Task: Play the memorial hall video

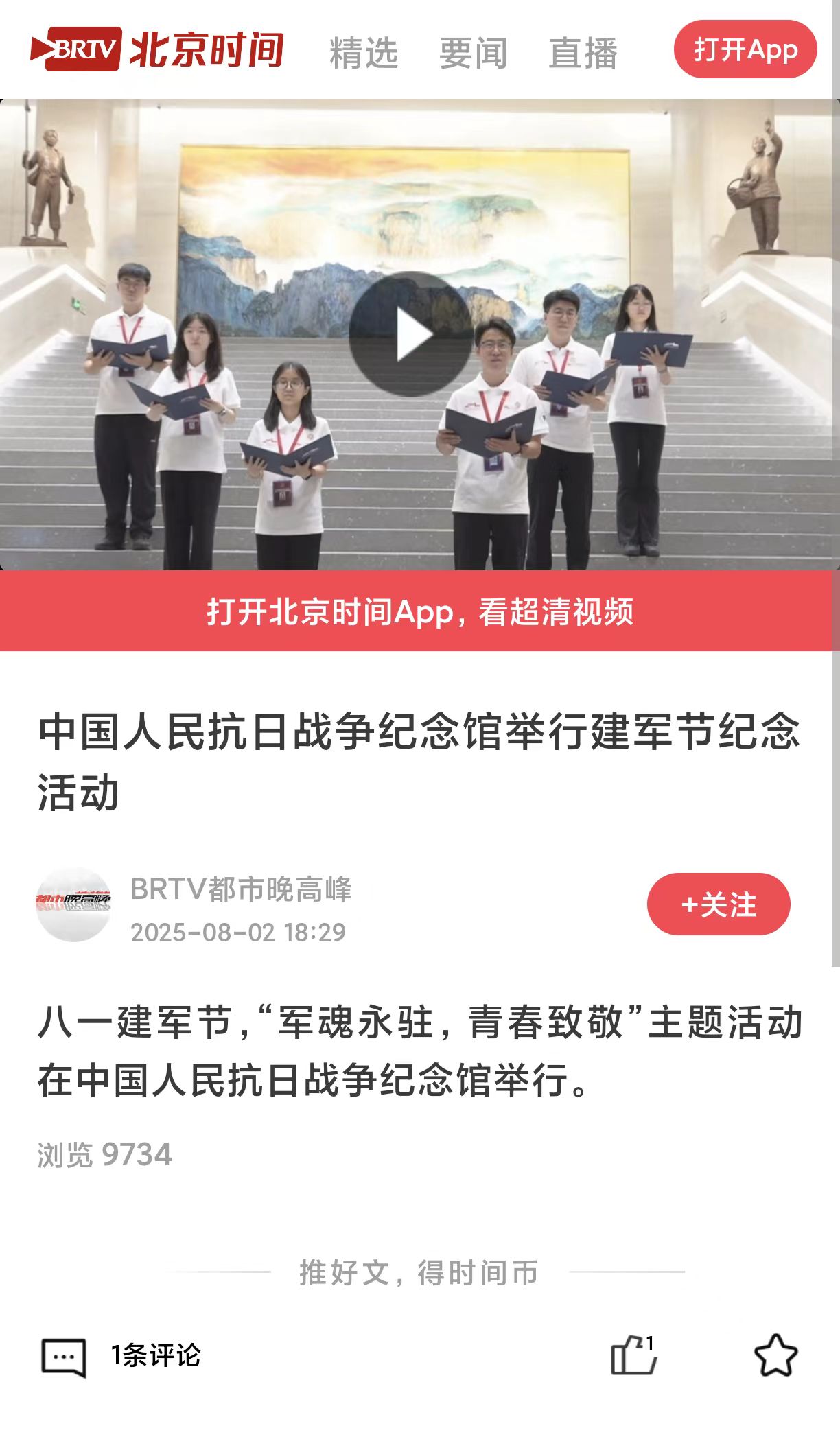Action: [410, 334]
